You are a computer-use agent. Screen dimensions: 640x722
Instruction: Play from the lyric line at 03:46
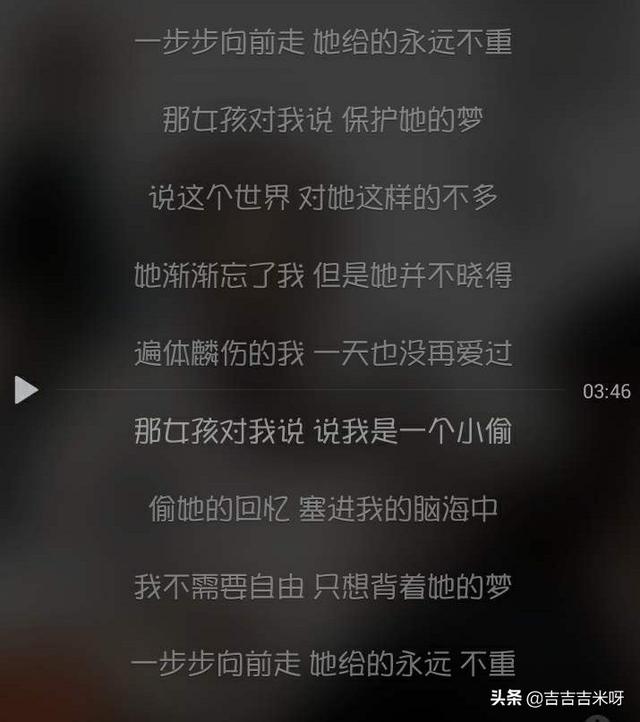click(26, 390)
